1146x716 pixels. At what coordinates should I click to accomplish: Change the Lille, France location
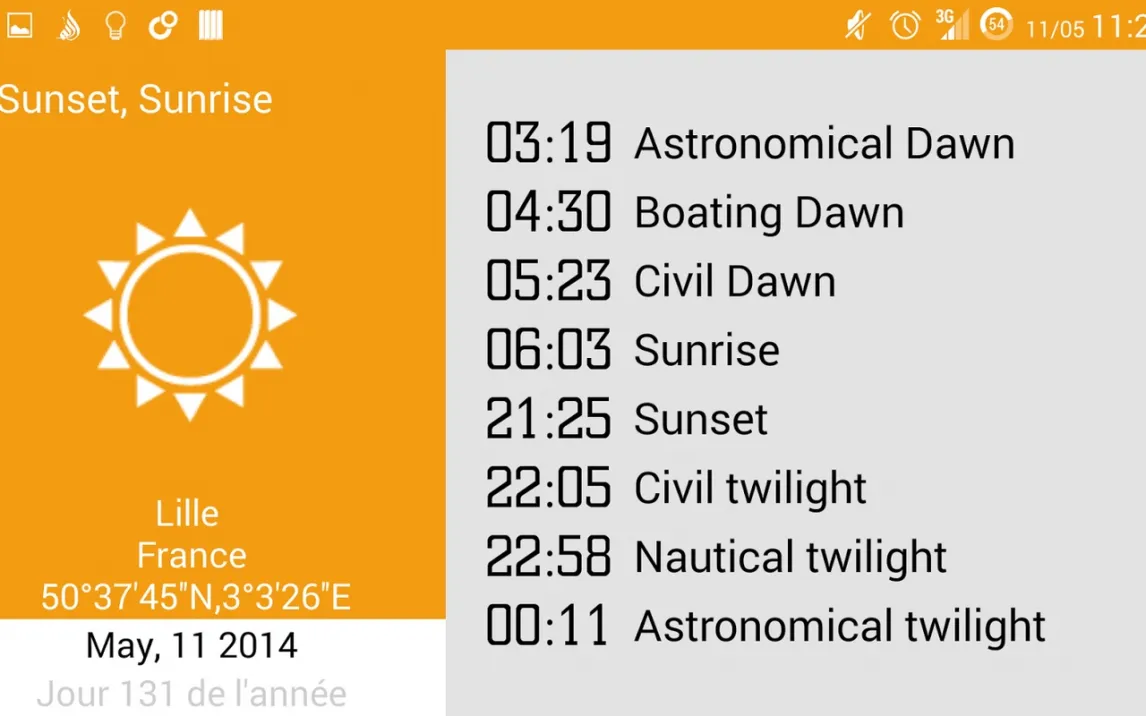(191, 535)
